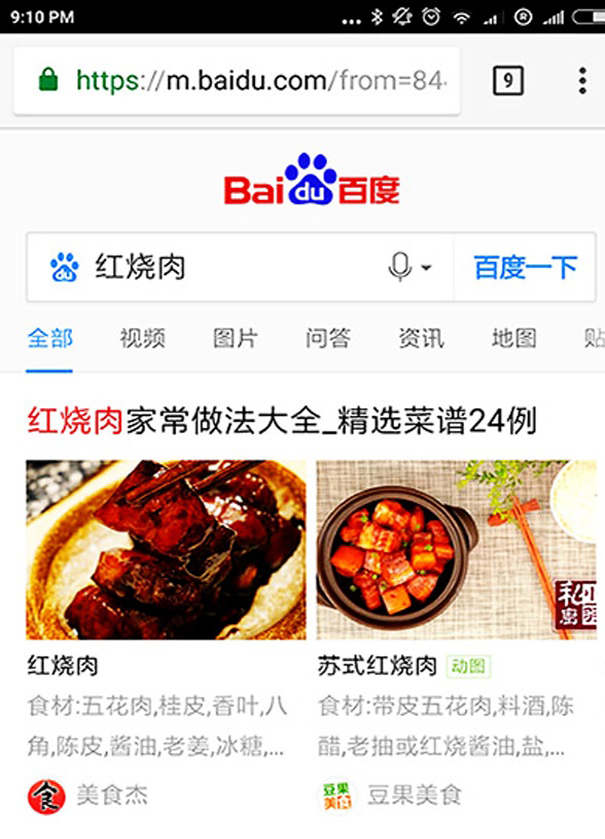Switch to the 问答 tab

(328, 338)
